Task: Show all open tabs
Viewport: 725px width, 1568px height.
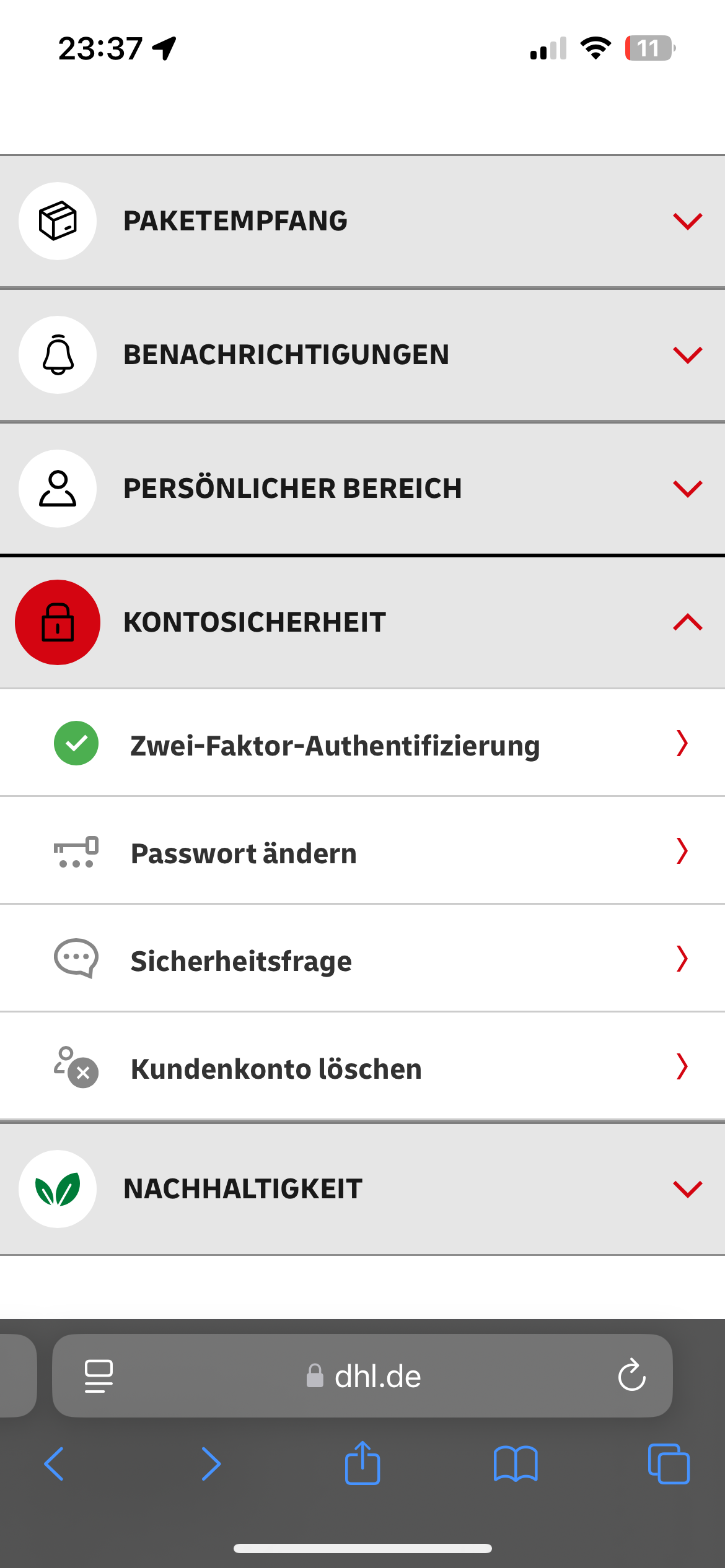Action: pos(669,1464)
